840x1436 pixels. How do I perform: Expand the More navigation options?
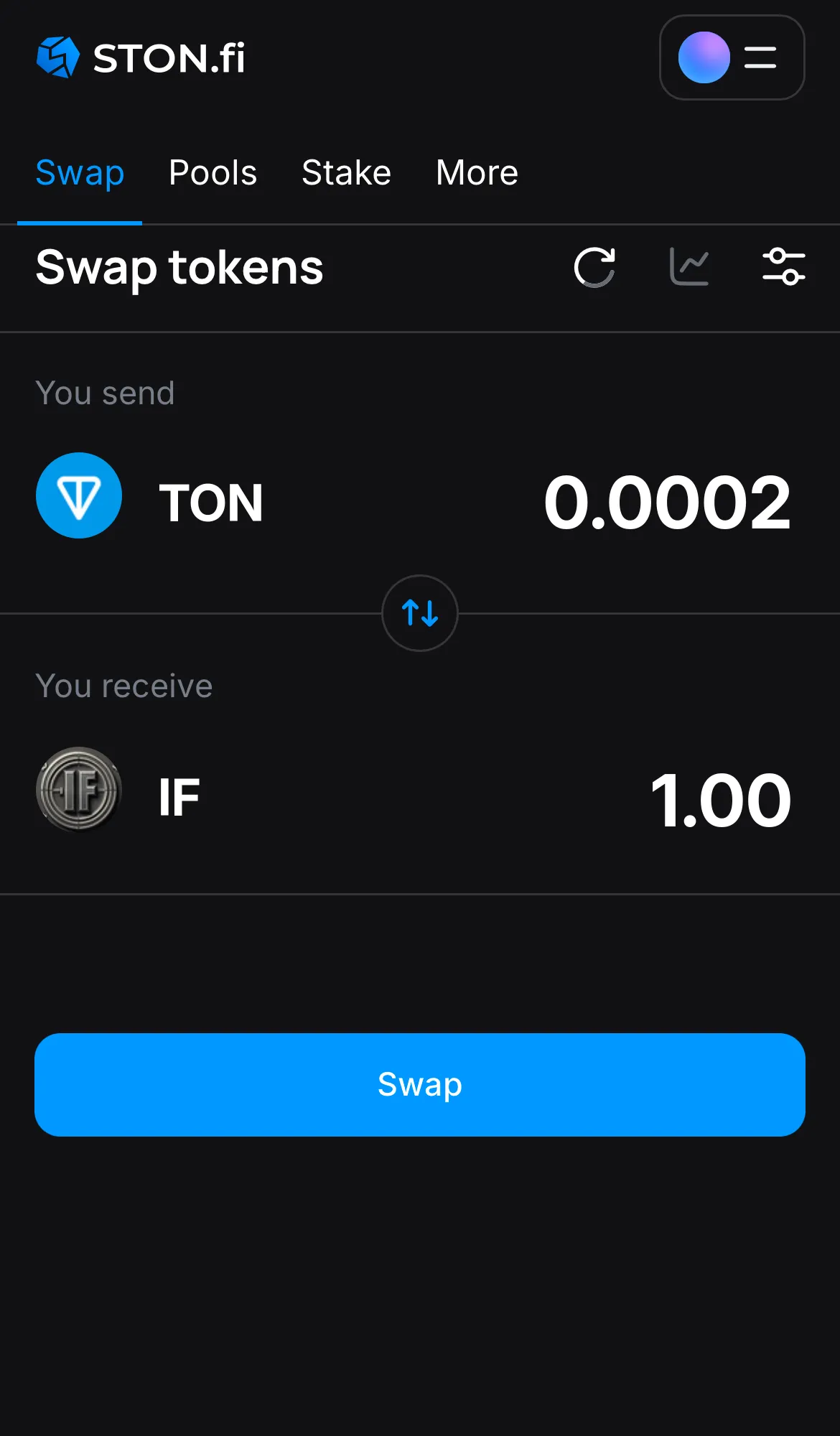[476, 172]
